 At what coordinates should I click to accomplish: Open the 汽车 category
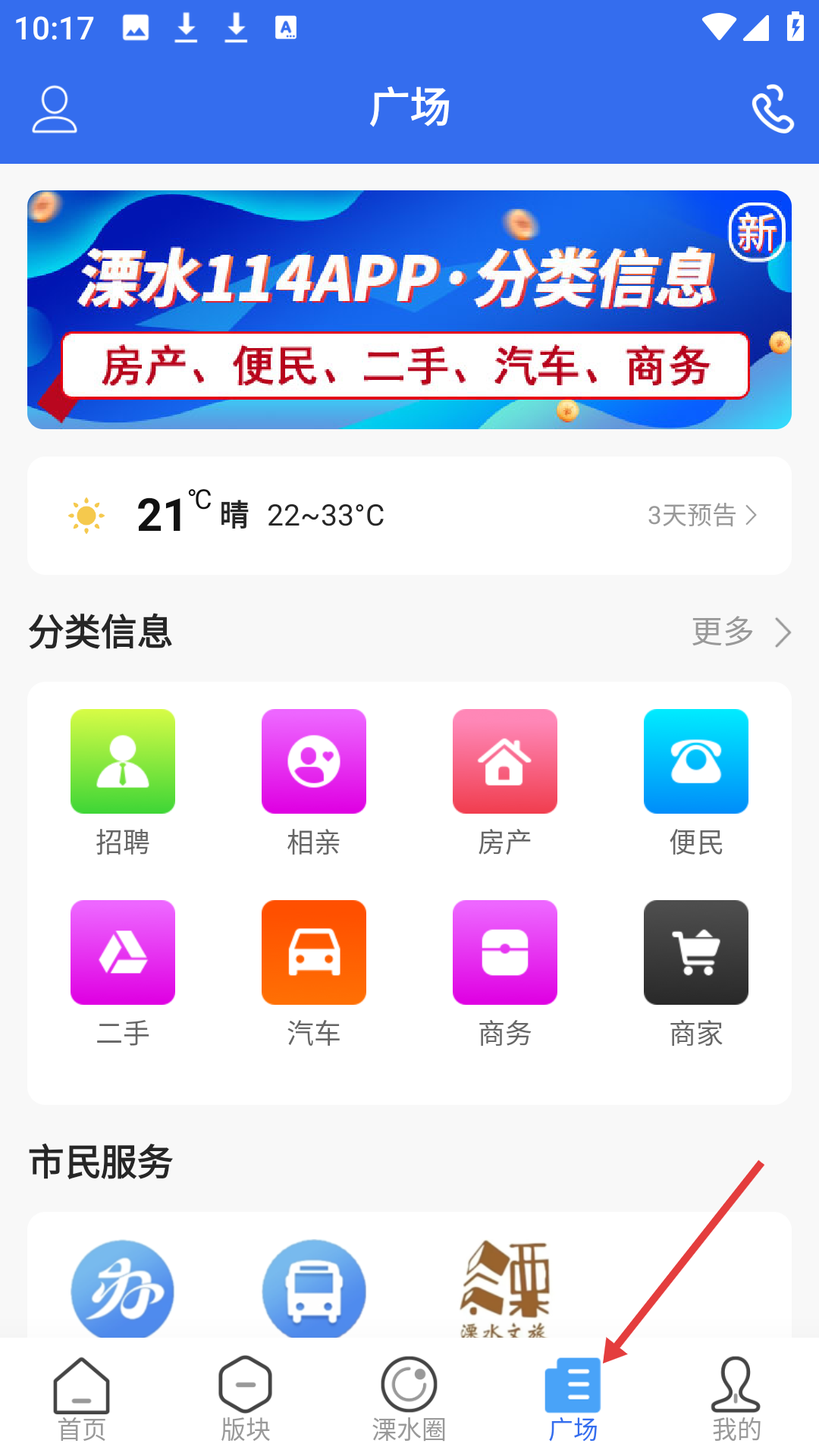pyautogui.click(x=314, y=972)
